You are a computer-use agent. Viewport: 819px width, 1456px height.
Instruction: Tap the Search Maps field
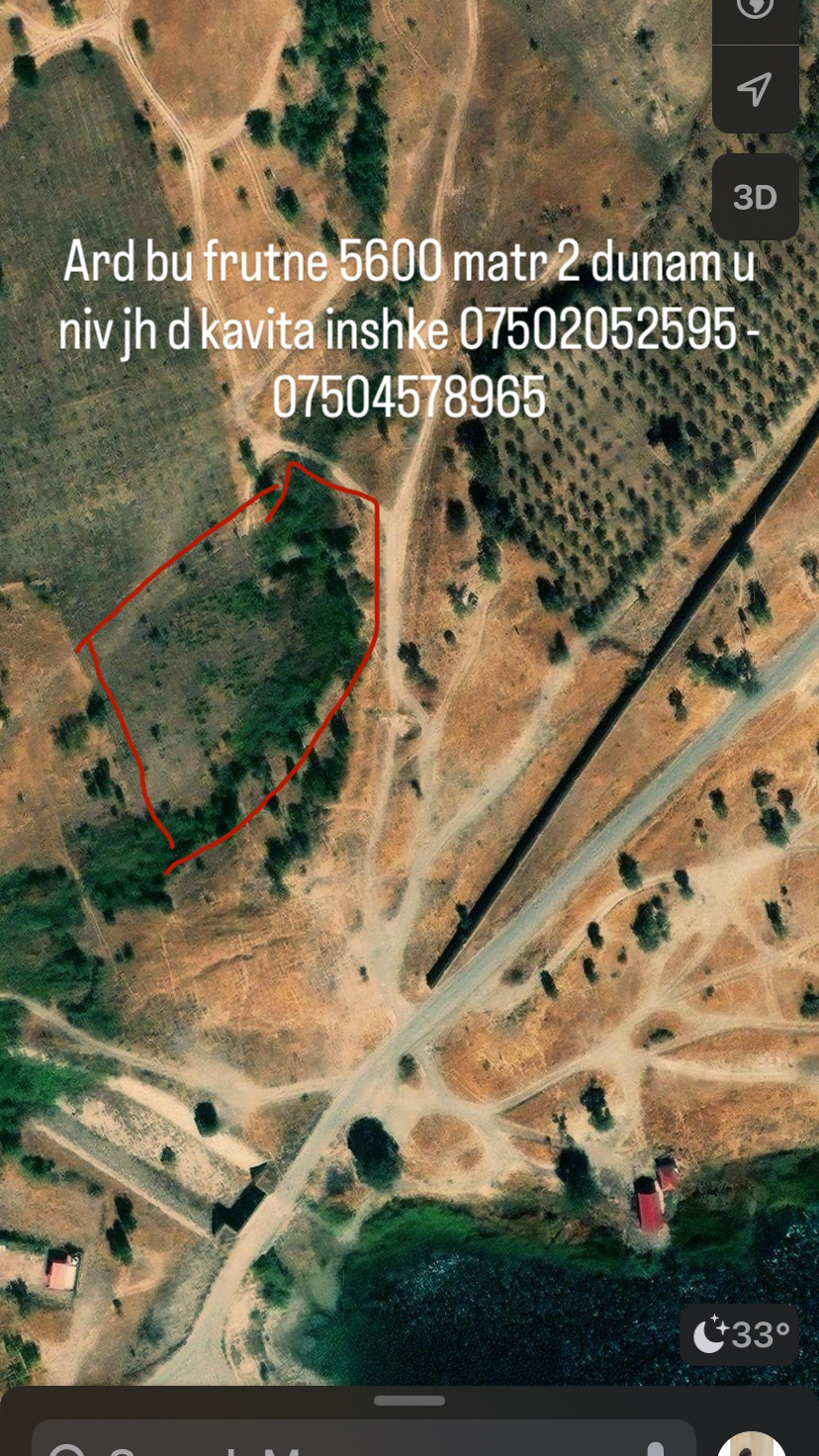click(x=356, y=1442)
